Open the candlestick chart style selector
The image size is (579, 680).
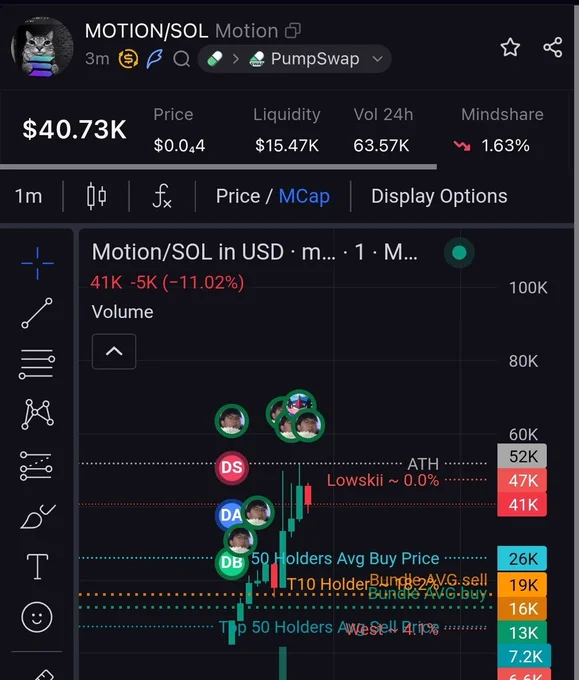[x=96, y=196]
